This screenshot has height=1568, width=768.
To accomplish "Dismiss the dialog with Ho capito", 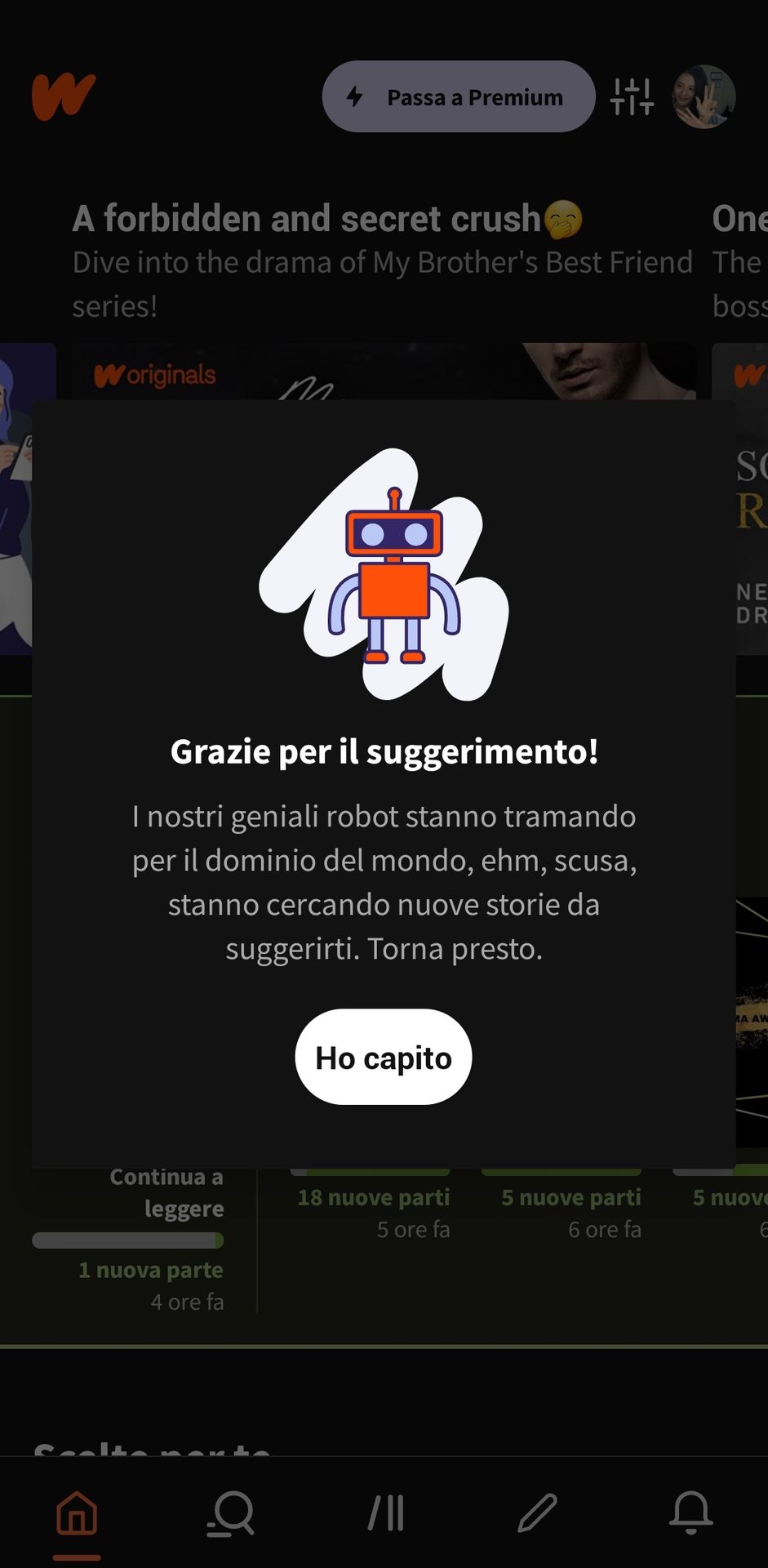I will [384, 1057].
